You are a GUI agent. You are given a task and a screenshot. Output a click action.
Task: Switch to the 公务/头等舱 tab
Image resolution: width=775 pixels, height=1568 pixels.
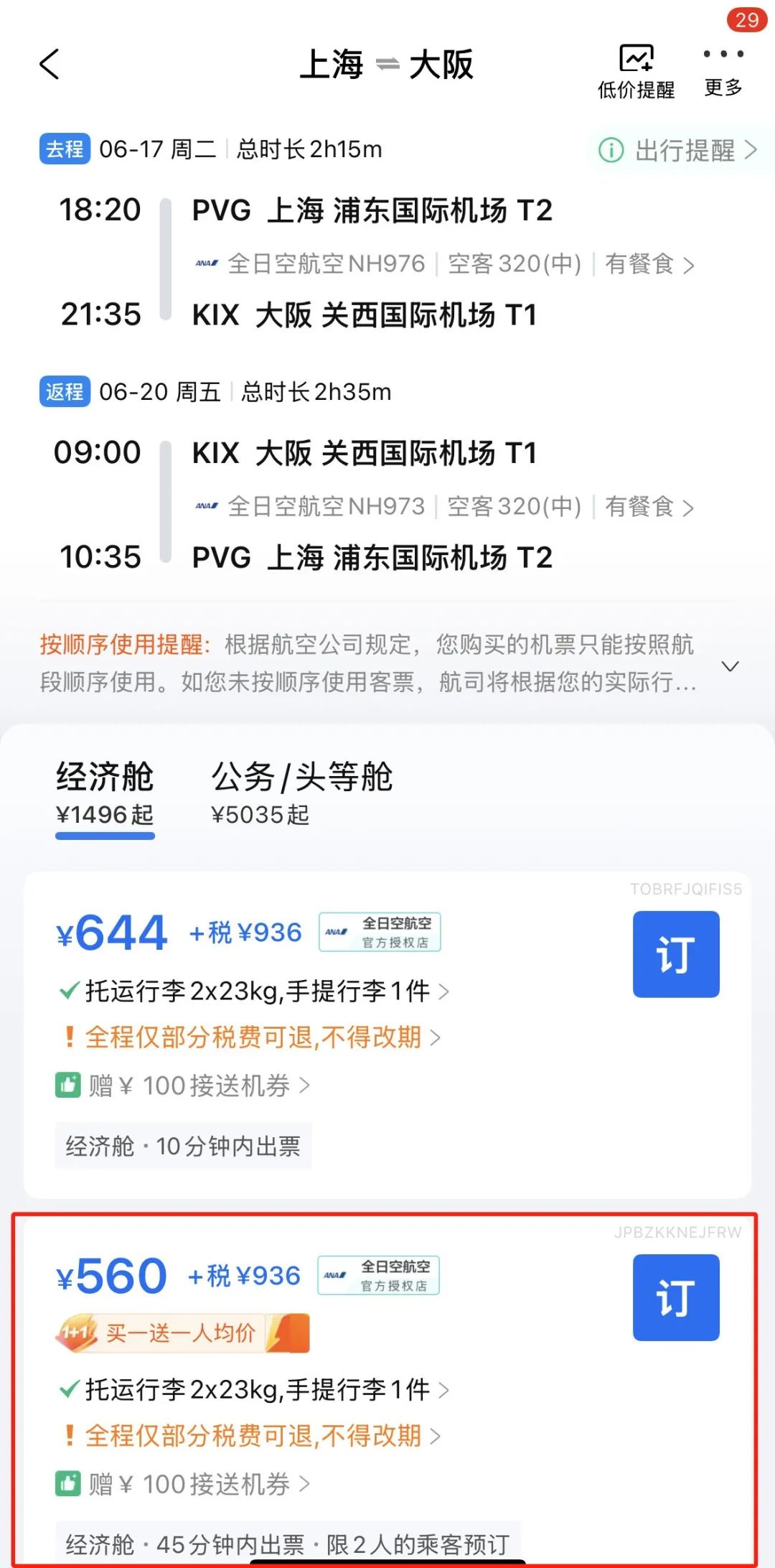coord(301,793)
